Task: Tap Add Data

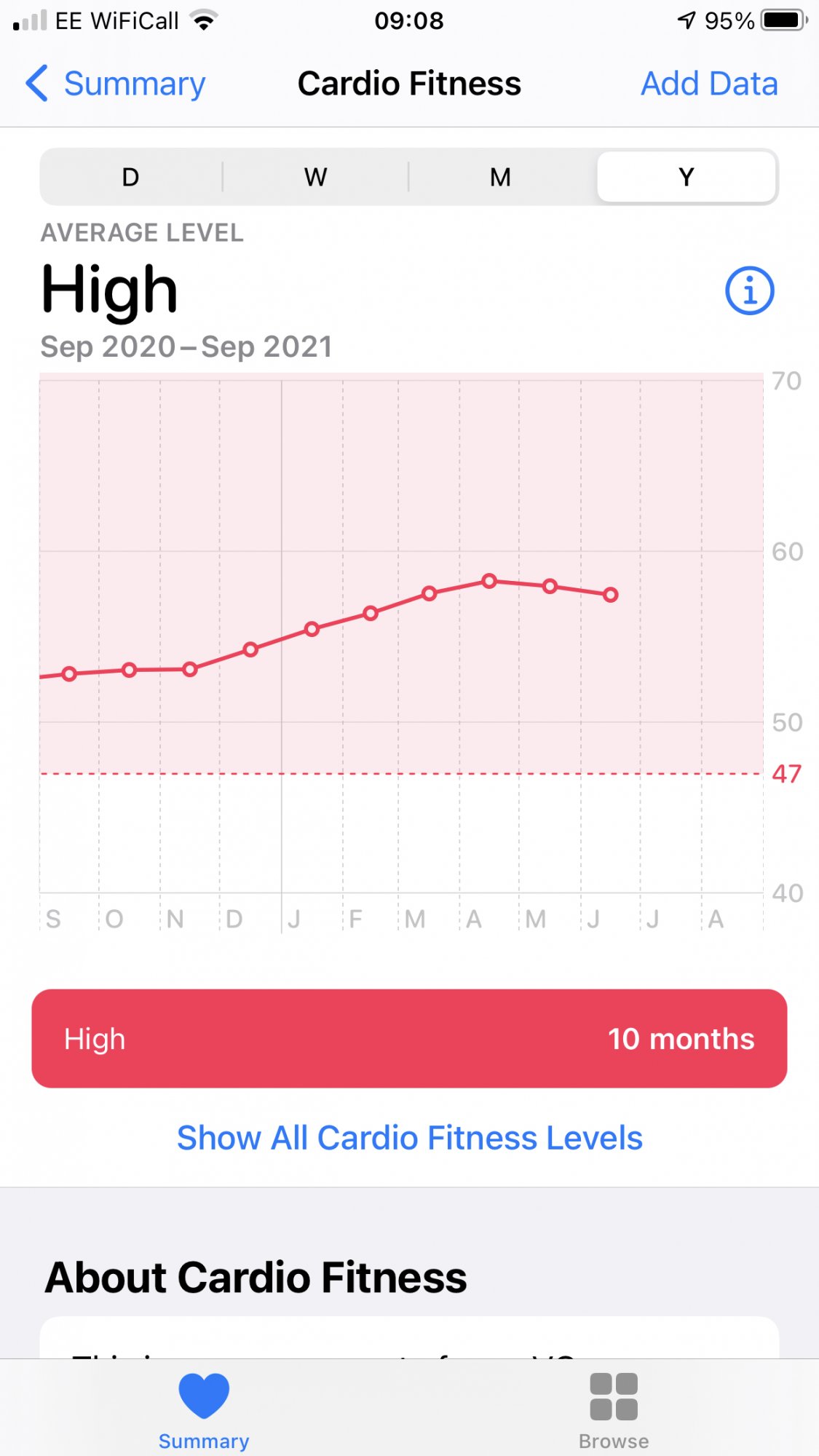Action: 708,84
